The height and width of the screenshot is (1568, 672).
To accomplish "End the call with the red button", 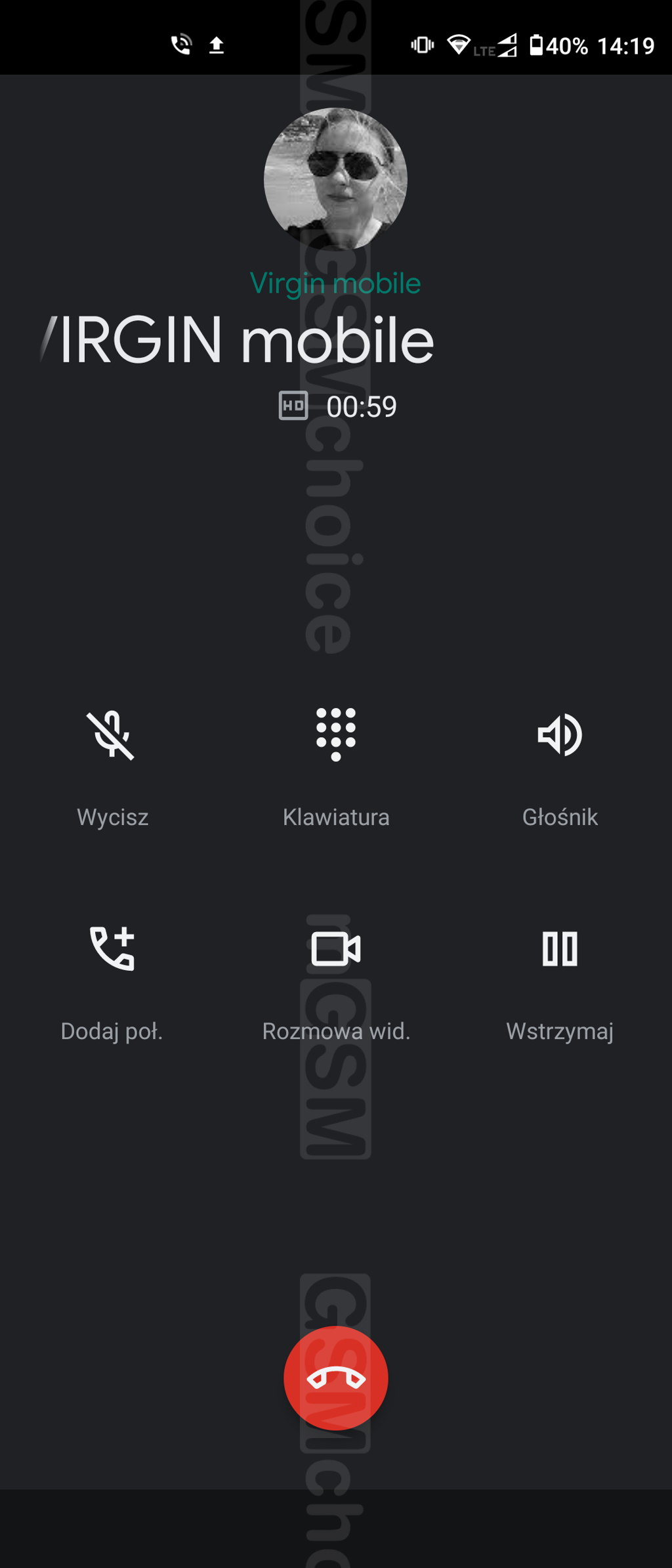I will click(336, 1378).
